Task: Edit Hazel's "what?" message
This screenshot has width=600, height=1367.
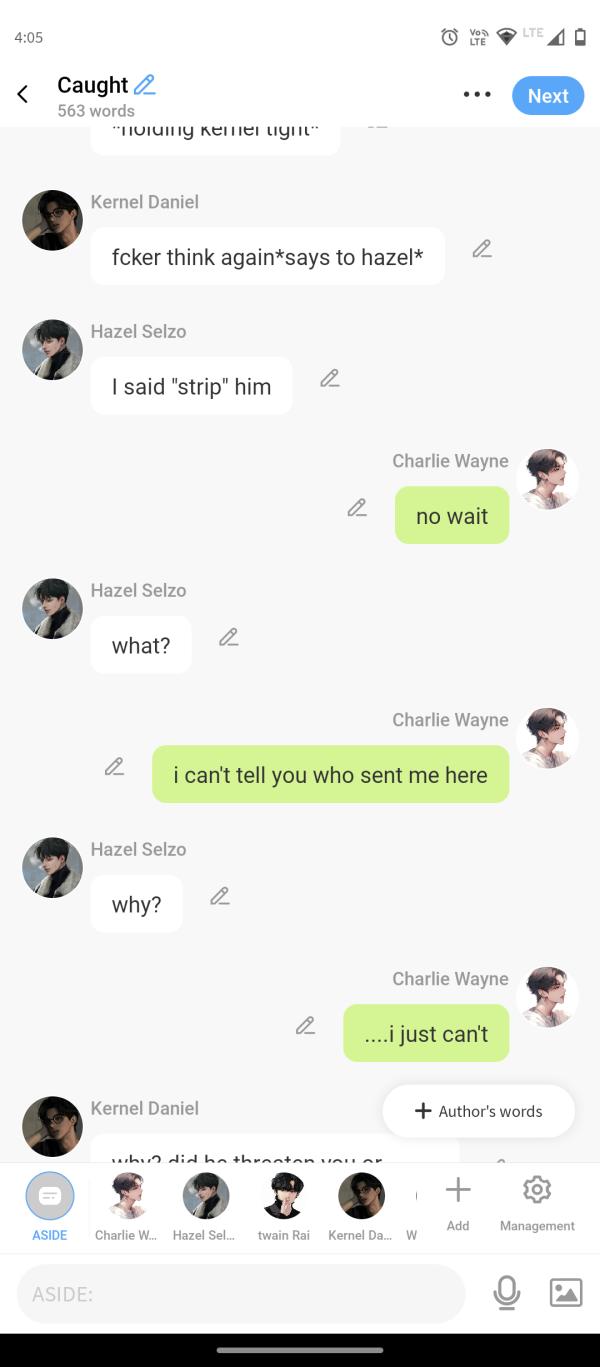Action: [x=229, y=637]
